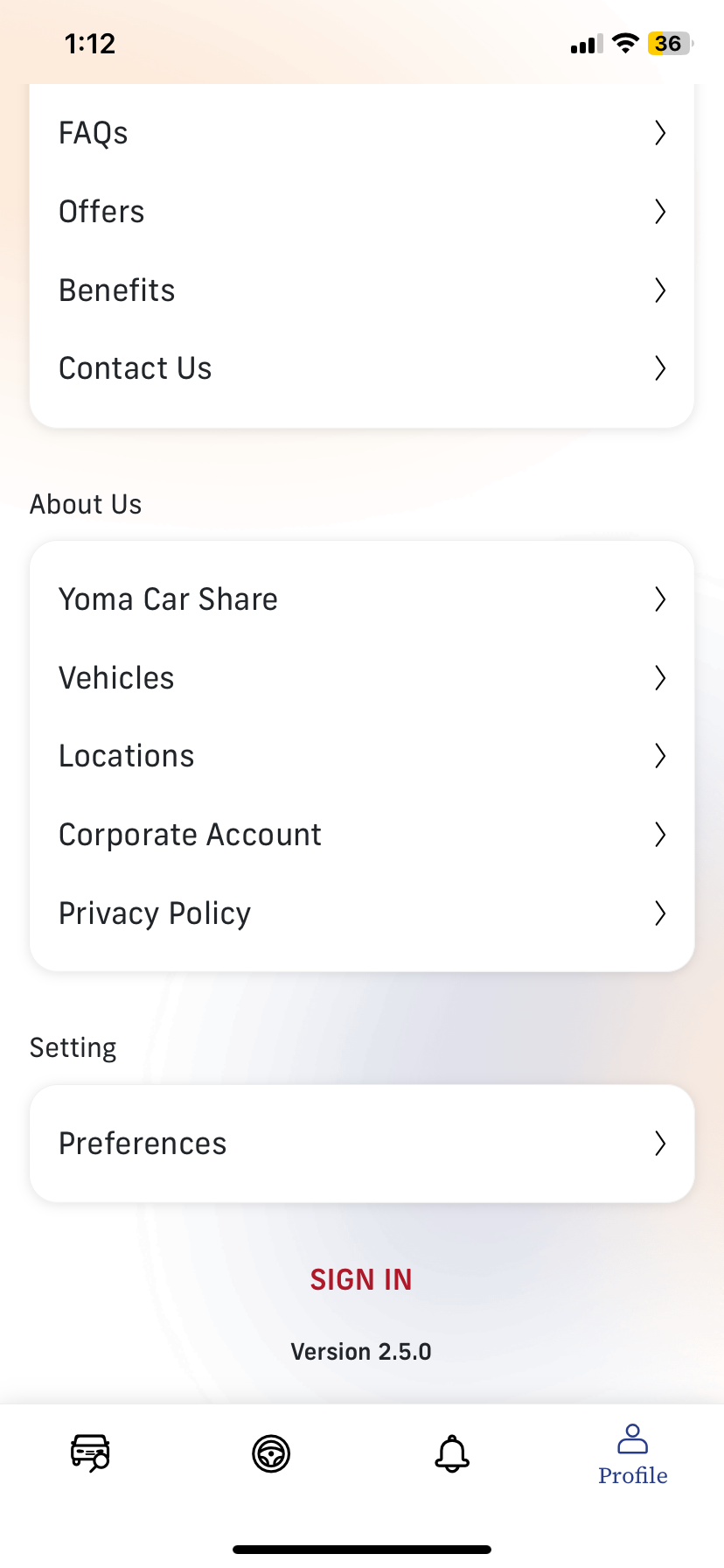Go to Contact Us
The height and width of the screenshot is (1568, 724).
click(x=361, y=368)
